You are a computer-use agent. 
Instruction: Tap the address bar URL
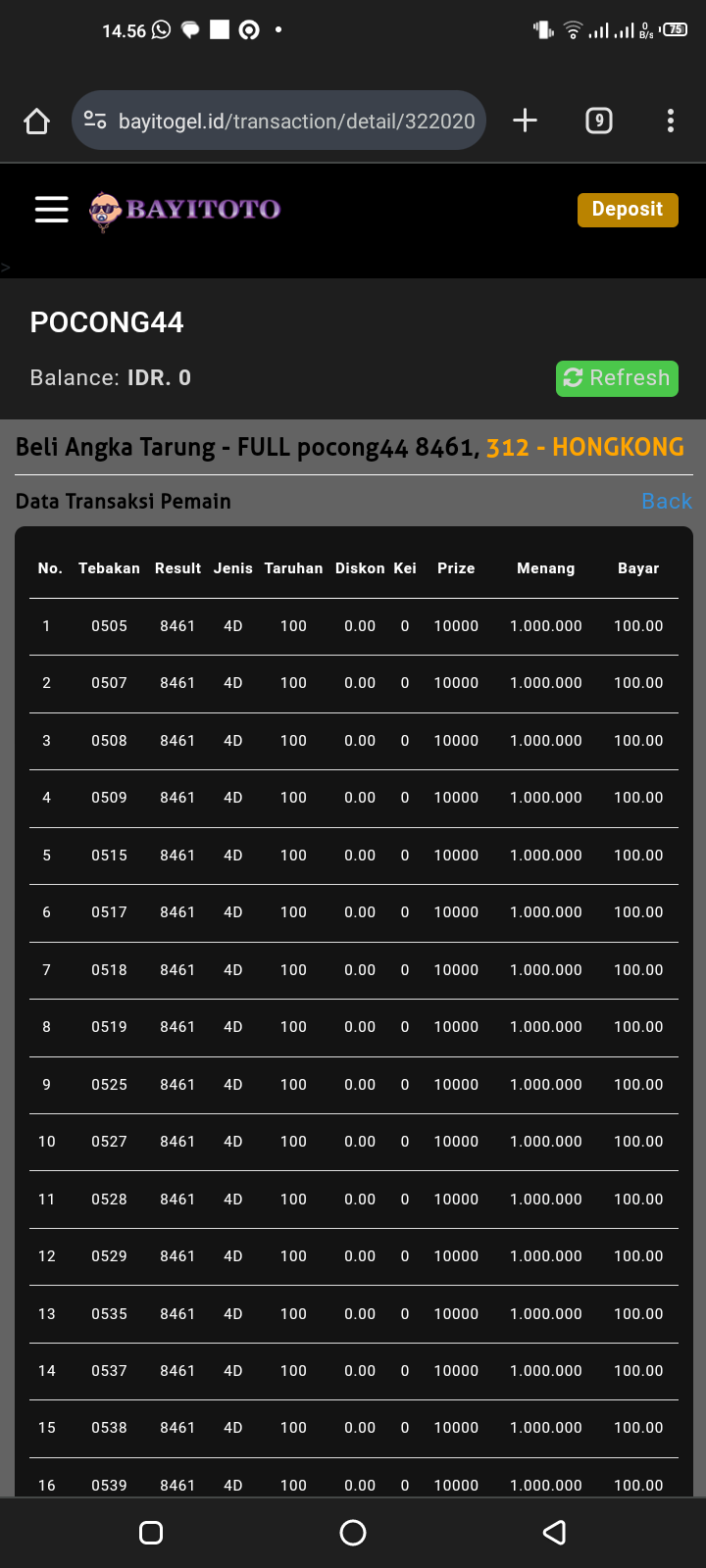coord(294,122)
